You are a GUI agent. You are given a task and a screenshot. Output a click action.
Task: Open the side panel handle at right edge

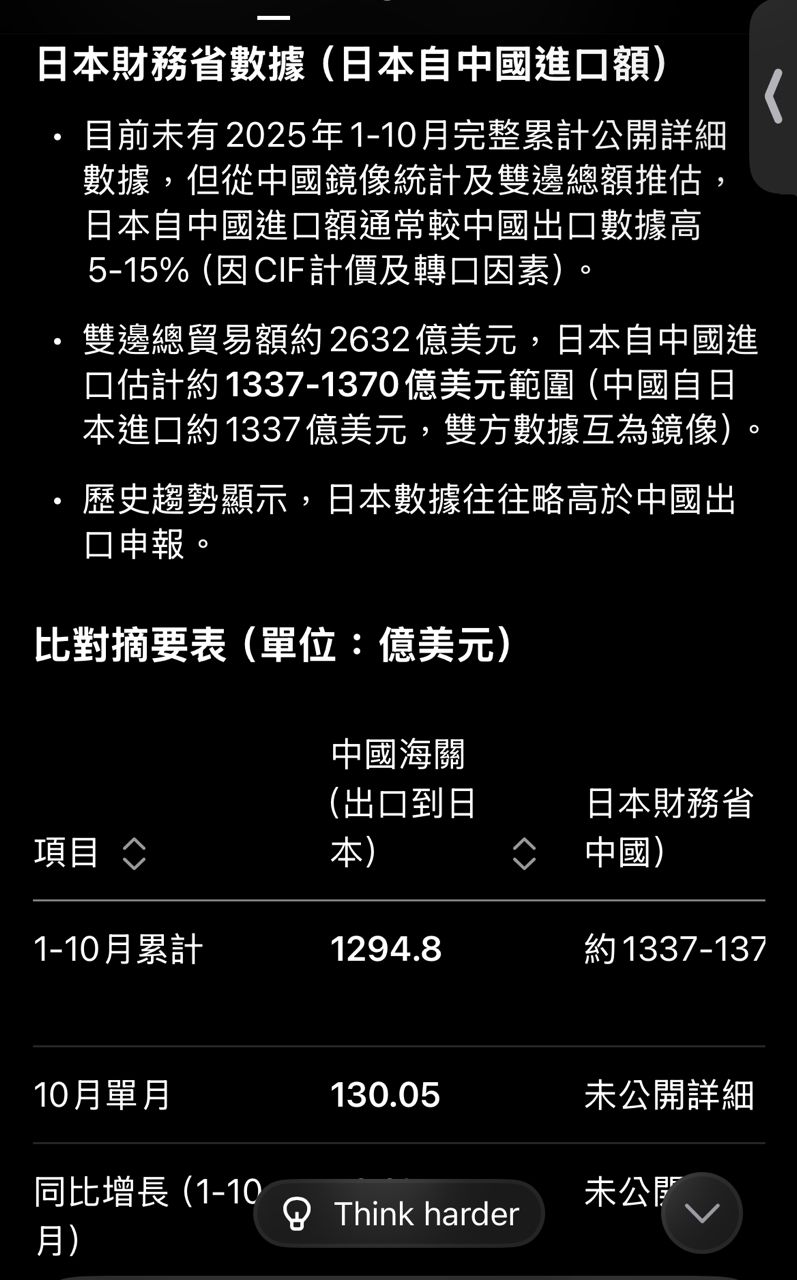774,96
